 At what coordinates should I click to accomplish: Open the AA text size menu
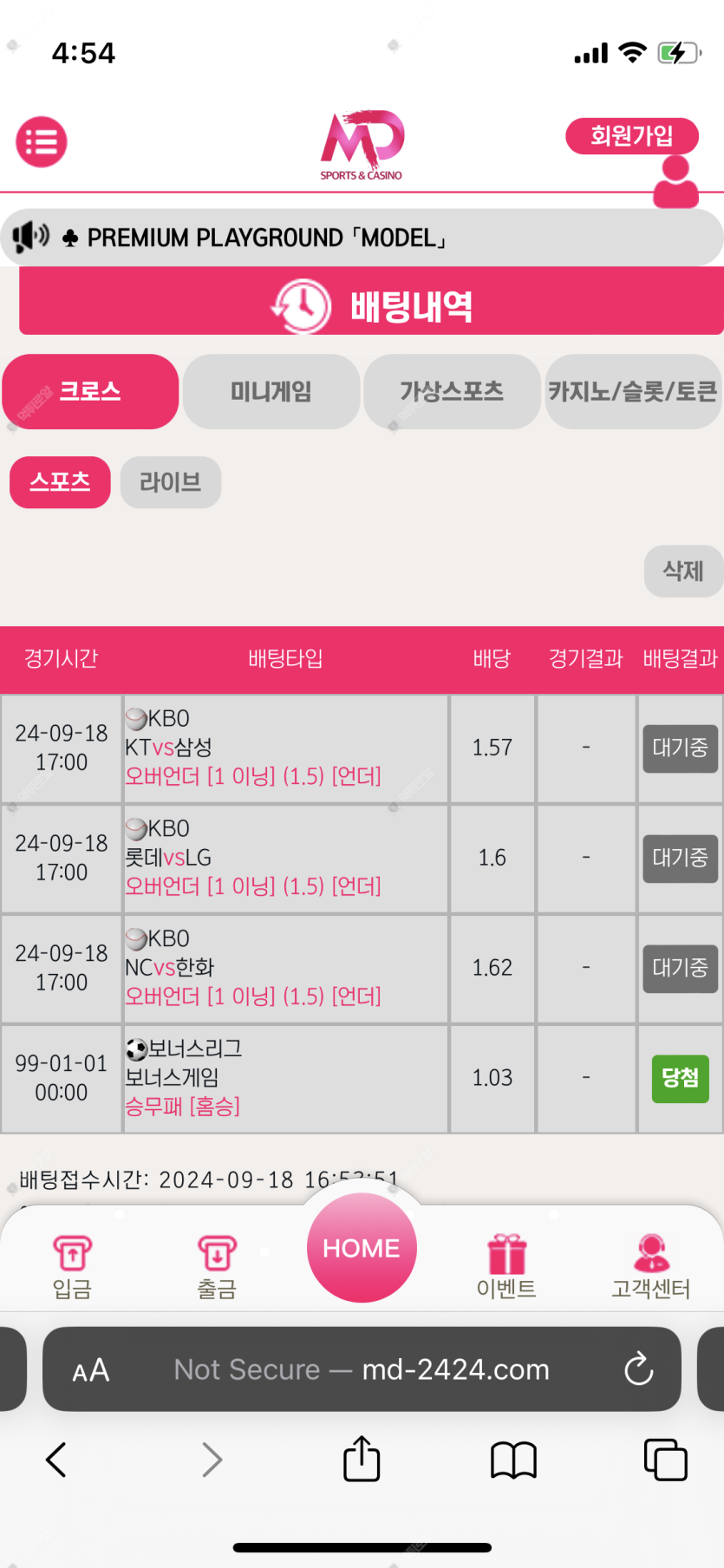91,1370
